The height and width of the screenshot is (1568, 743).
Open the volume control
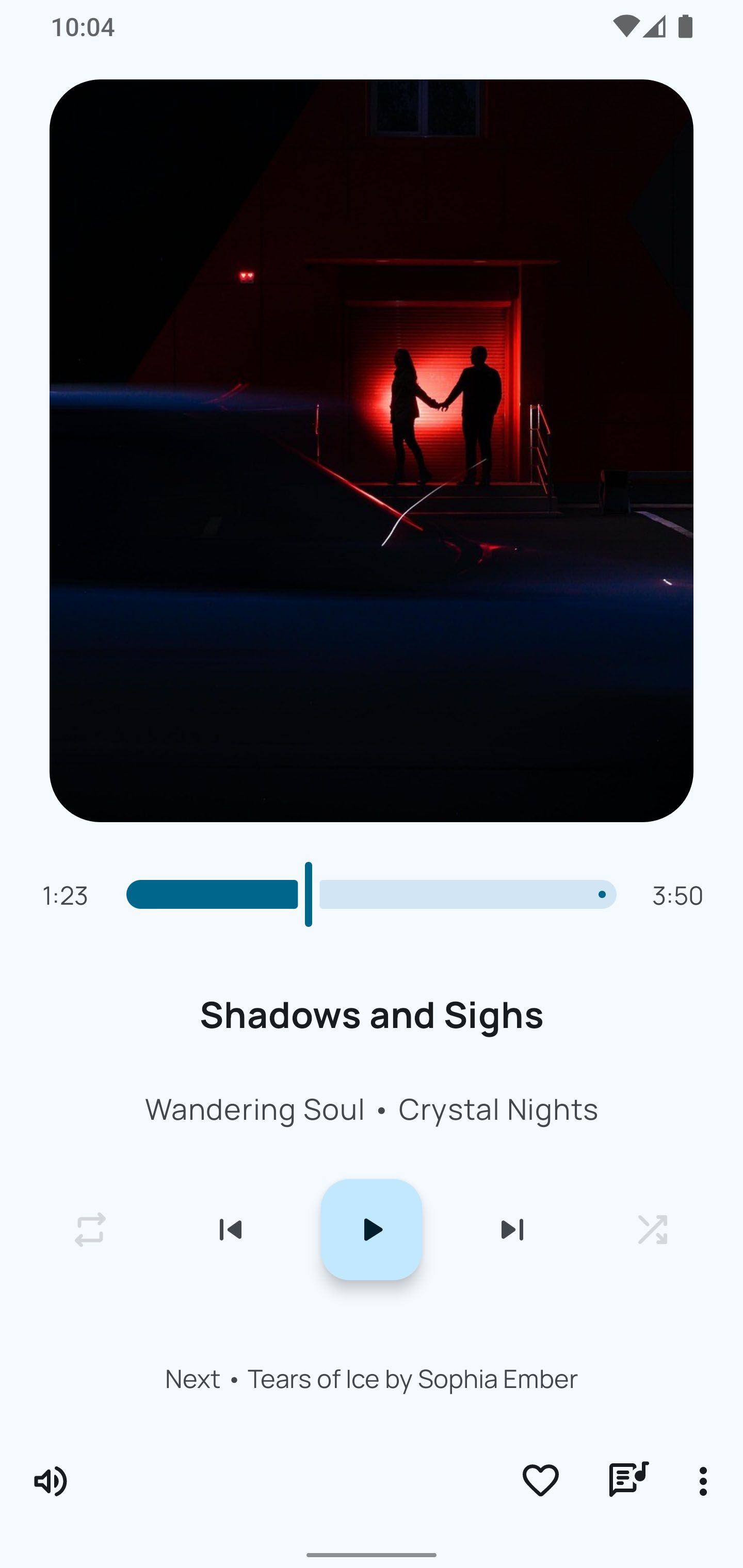pos(51,1481)
